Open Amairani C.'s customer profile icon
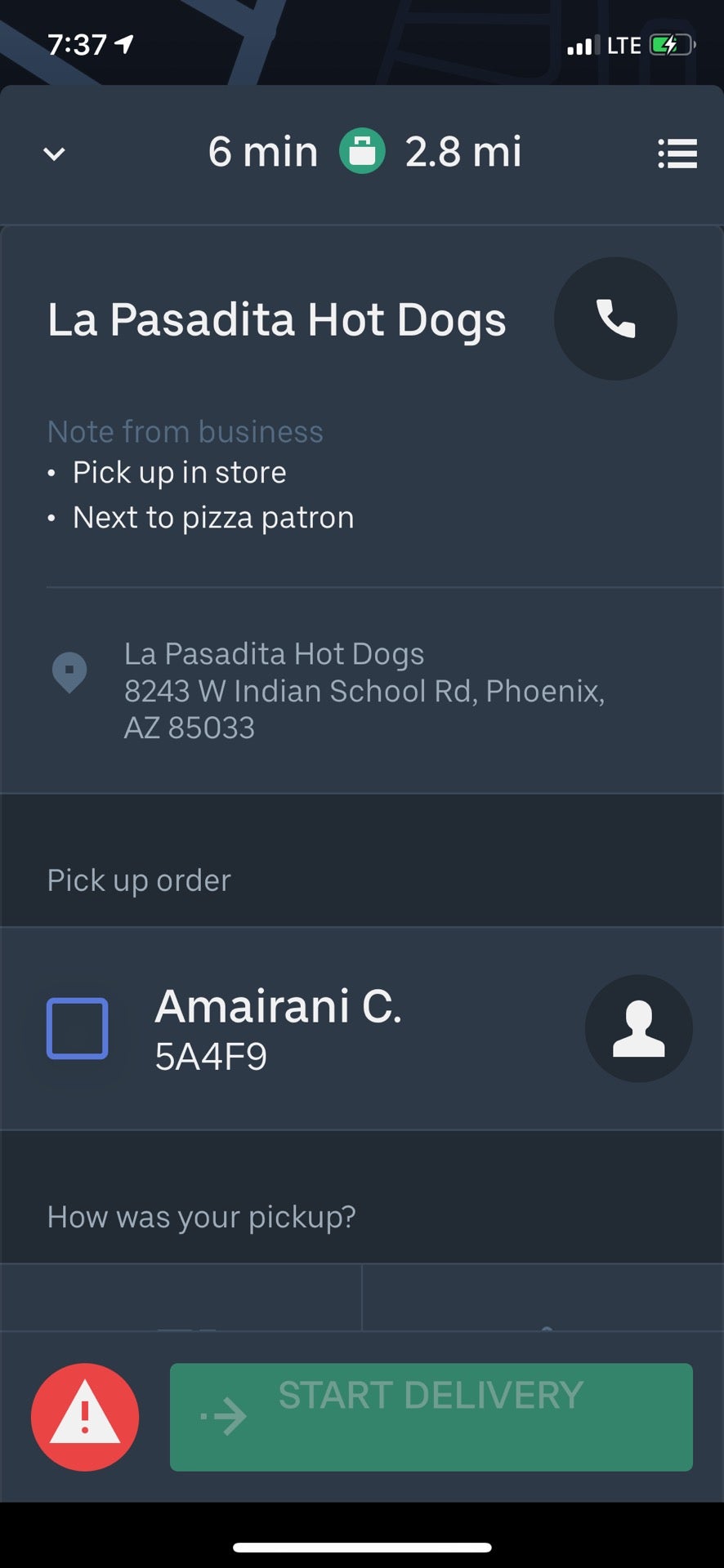This screenshot has width=724, height=1568. (x=638, y=1028)
